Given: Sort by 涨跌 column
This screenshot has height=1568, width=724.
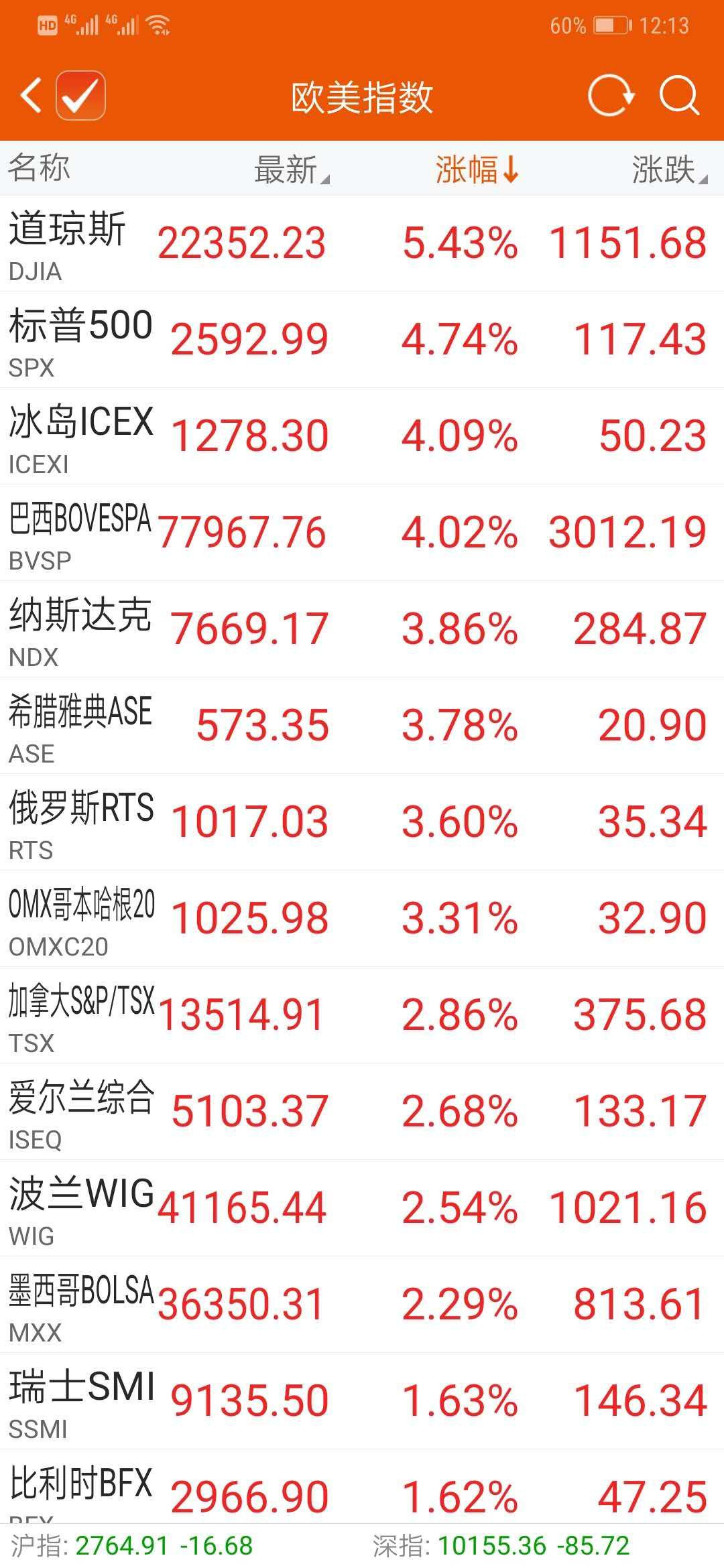Looking at the screenshot, I should (x=668, y=170).
